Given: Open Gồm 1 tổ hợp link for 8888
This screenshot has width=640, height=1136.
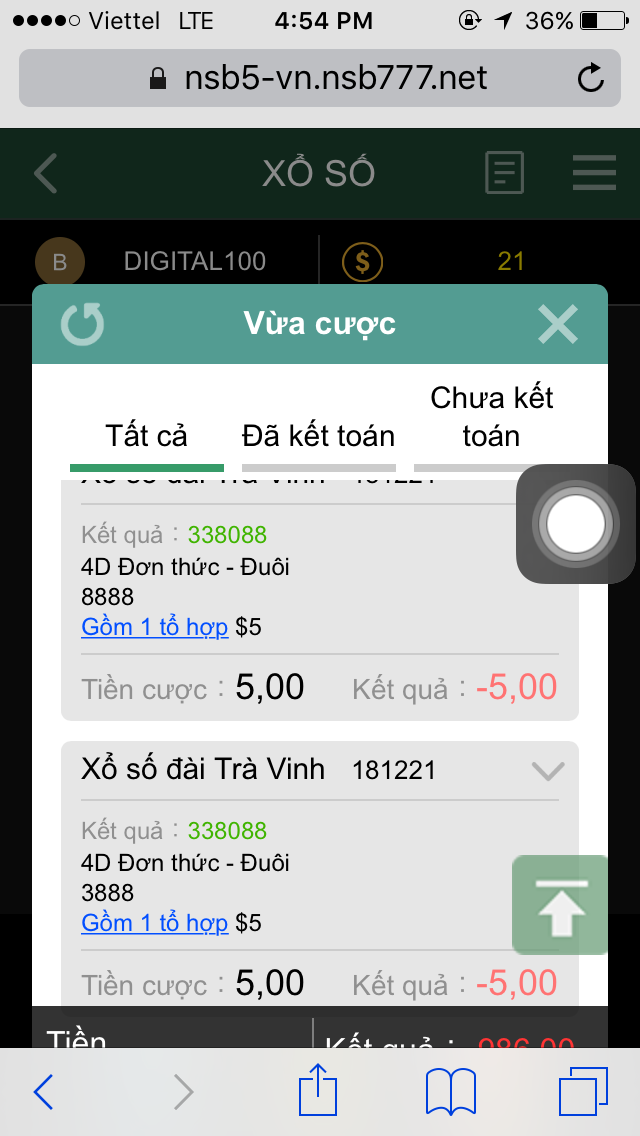Looking at the screenshot, I should [155, 627].
